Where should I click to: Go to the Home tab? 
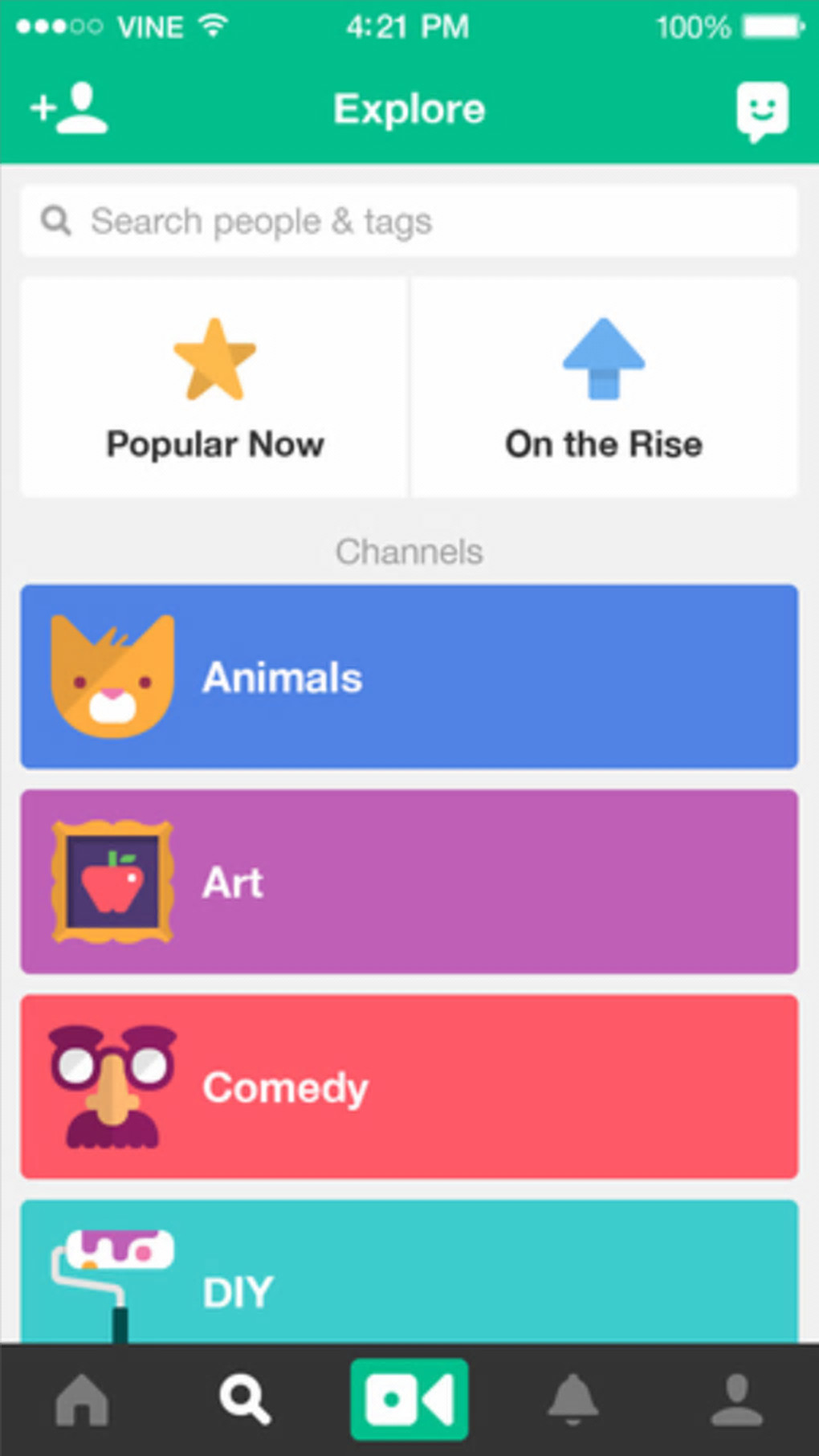[x=82, y=1400]
